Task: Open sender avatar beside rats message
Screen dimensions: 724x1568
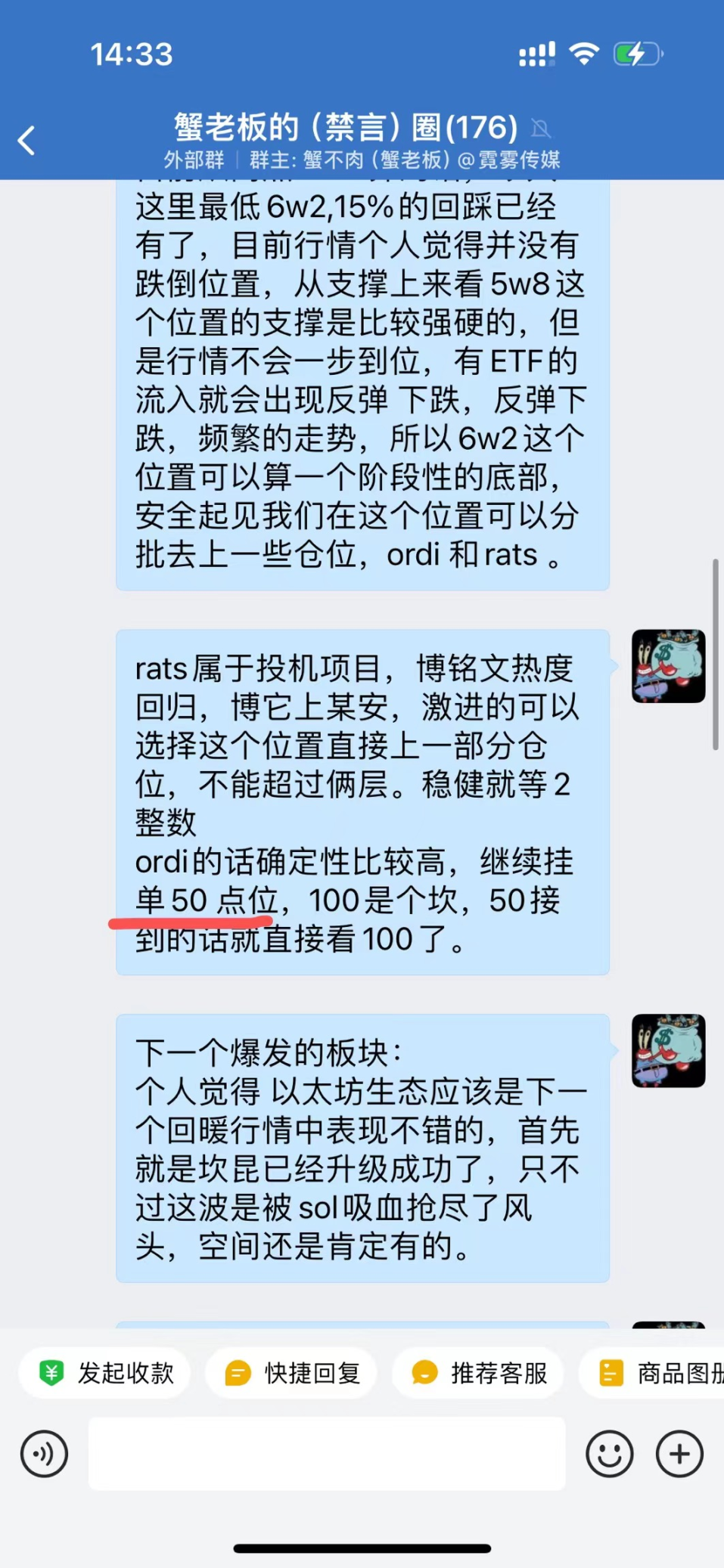Action: pyautogui.click(x=668, y=666)
